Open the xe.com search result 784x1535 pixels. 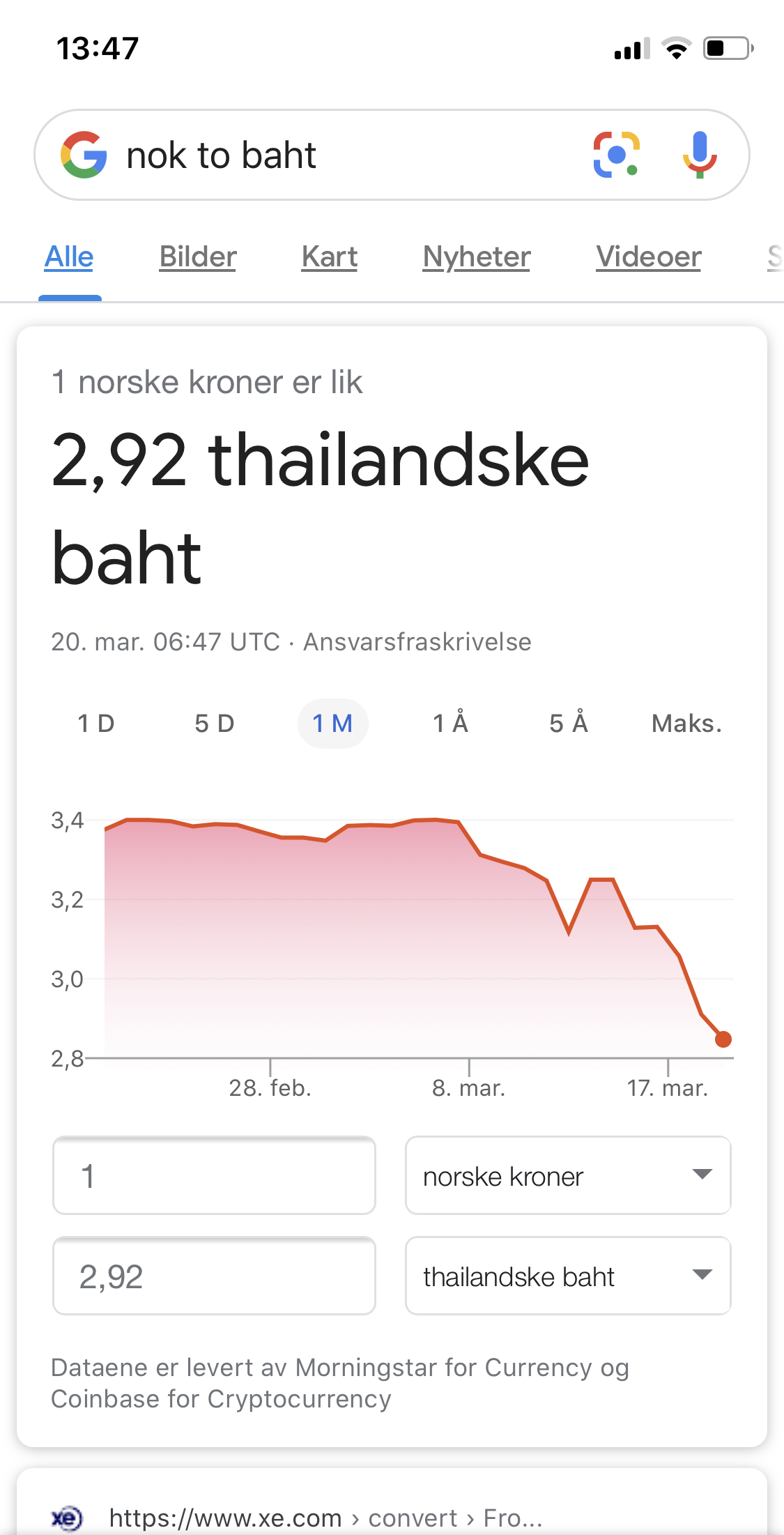325,1517
